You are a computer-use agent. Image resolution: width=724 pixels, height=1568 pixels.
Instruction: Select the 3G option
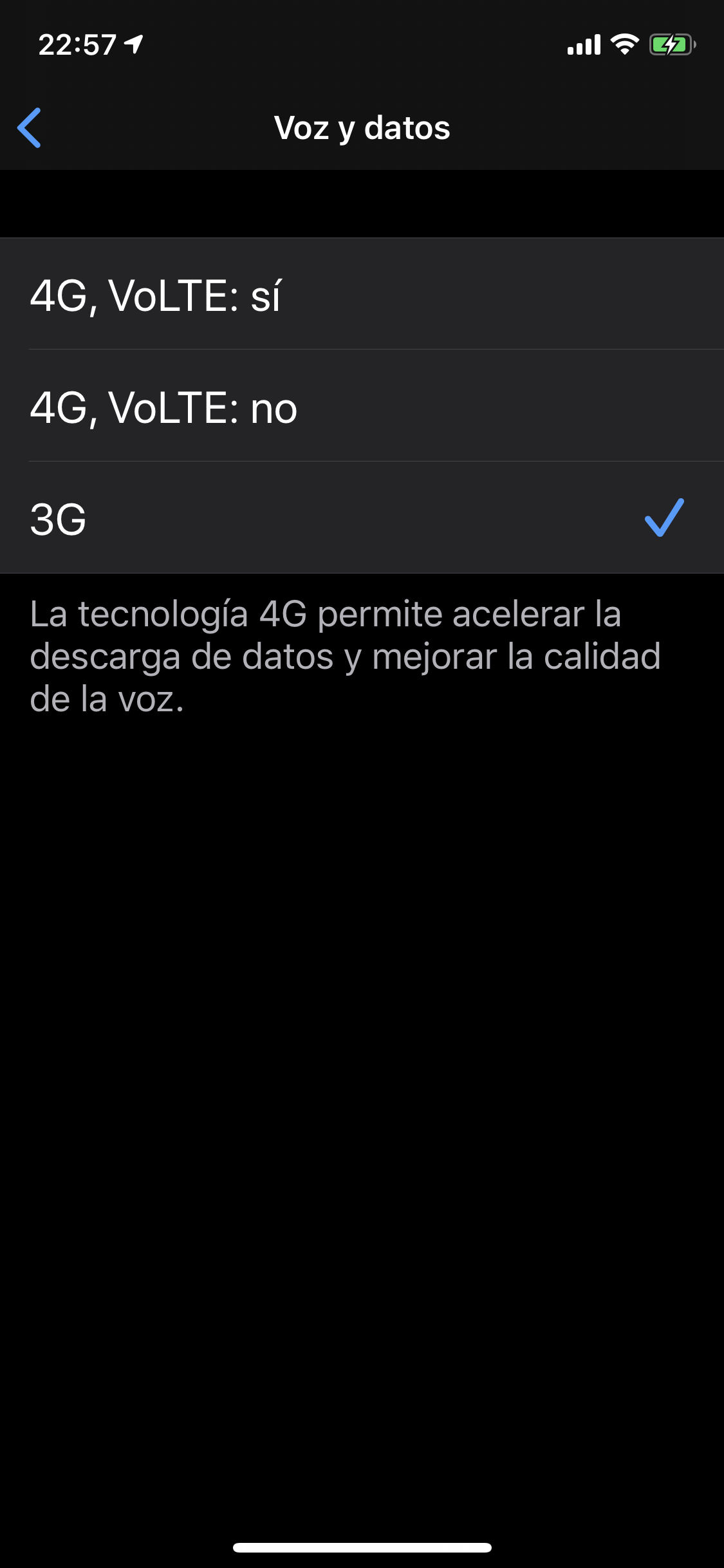(362, 518)
